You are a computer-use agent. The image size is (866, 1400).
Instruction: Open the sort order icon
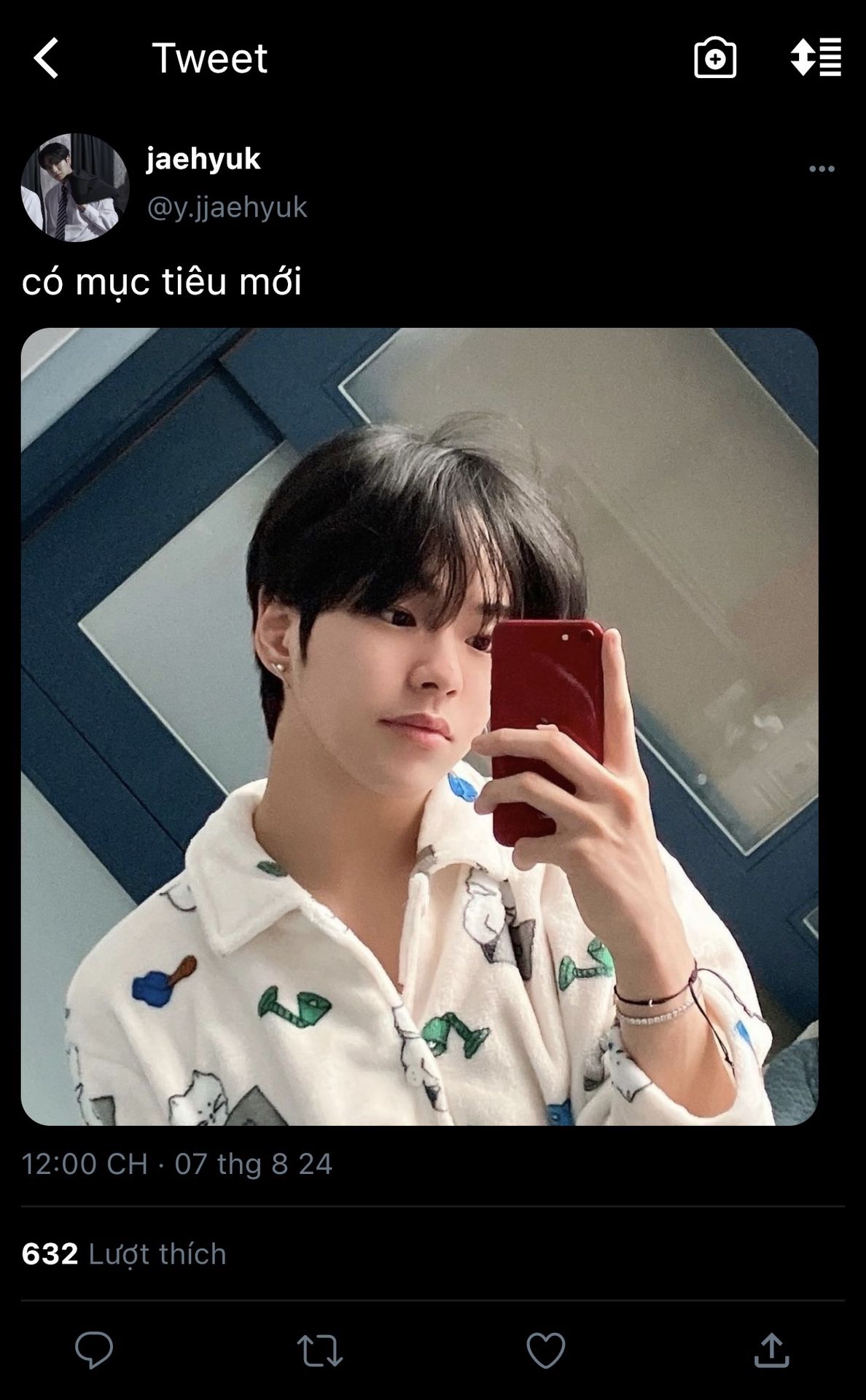coord(816,58)
